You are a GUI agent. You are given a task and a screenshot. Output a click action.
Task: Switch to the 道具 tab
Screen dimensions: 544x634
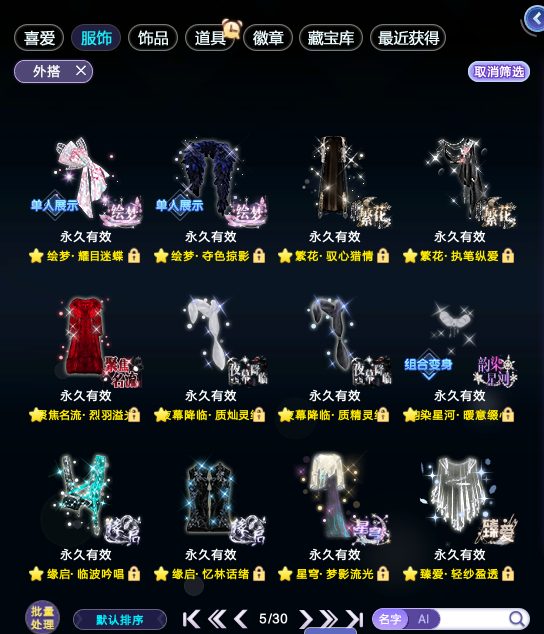210,38
